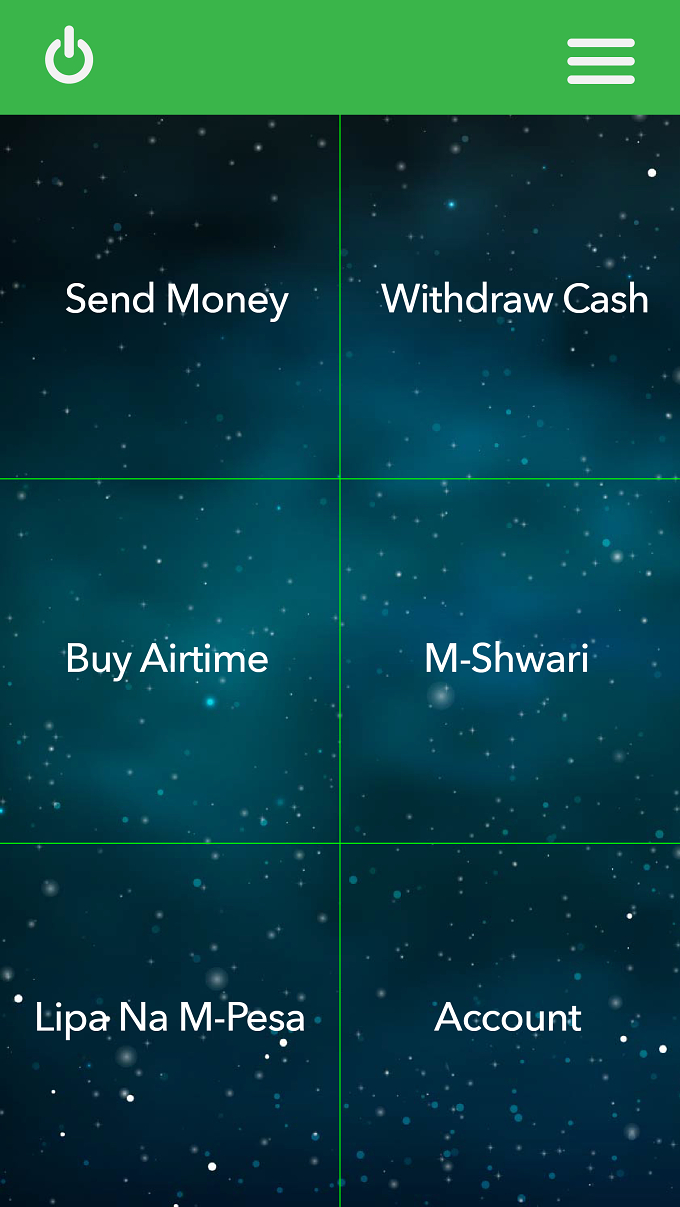680x1207 pixels.
Task: Choose Buy Airtime
Action: click(x=170, y=660)
